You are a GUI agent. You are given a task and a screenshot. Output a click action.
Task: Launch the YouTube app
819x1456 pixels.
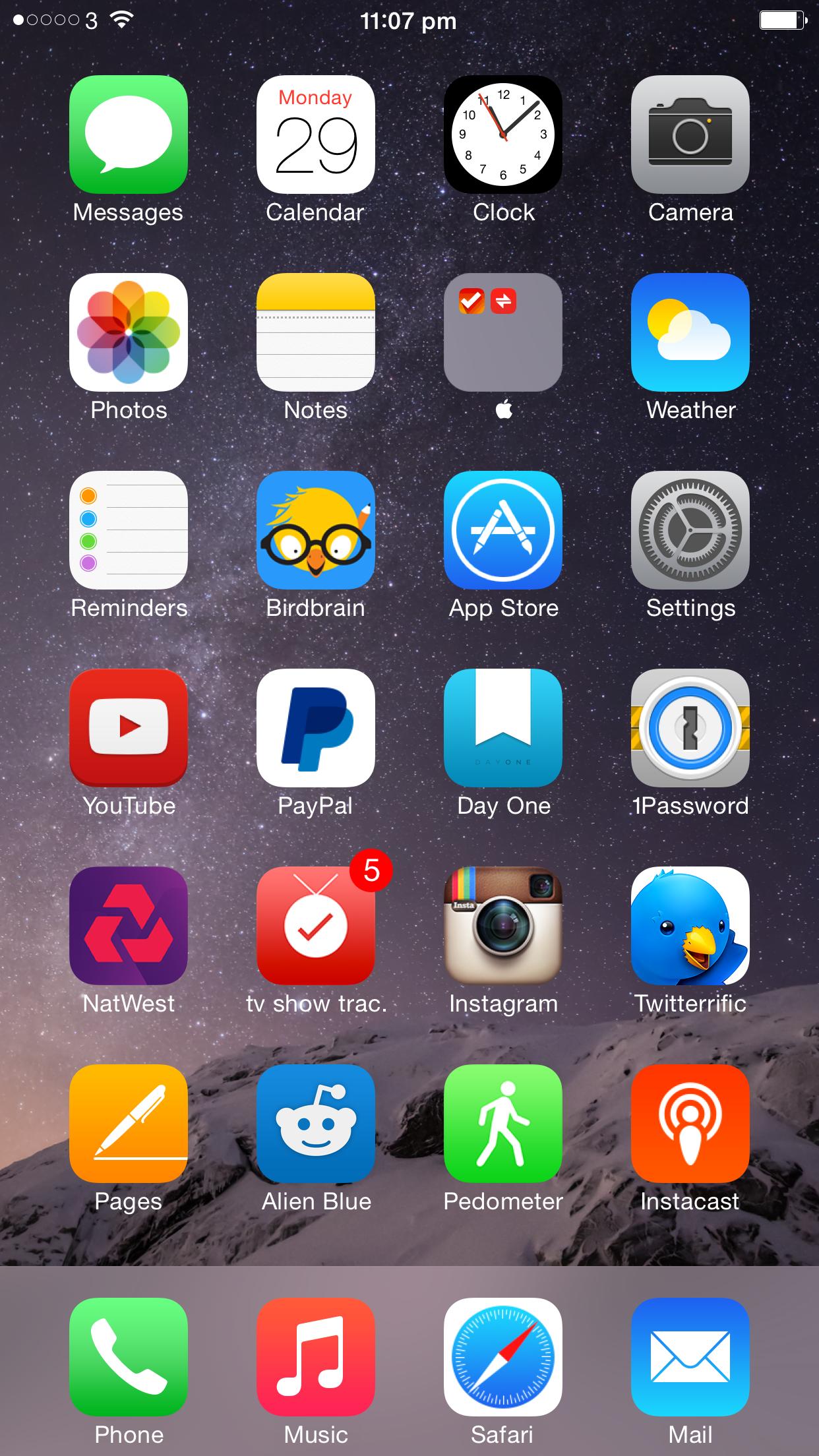click(129, 728)
